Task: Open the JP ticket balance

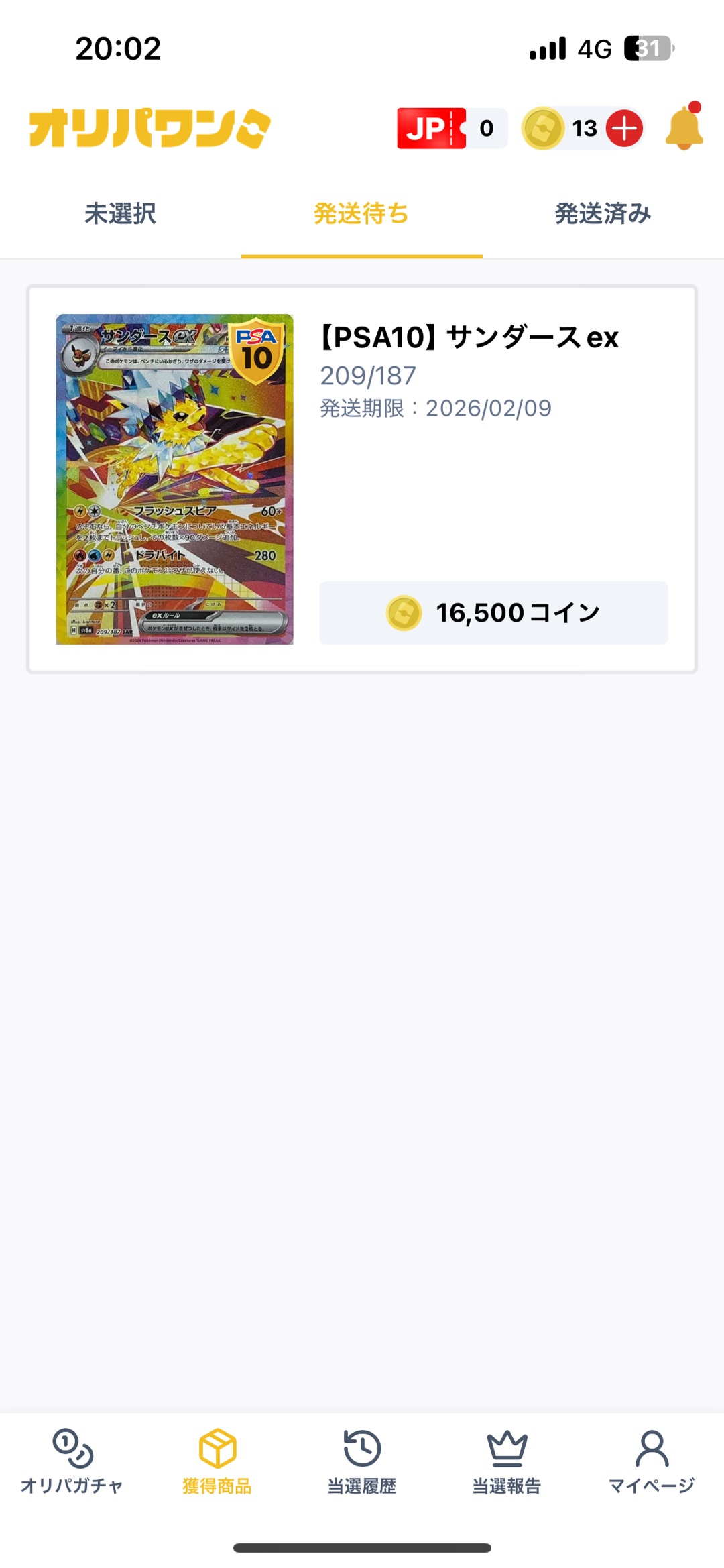Action: (451, 128)
